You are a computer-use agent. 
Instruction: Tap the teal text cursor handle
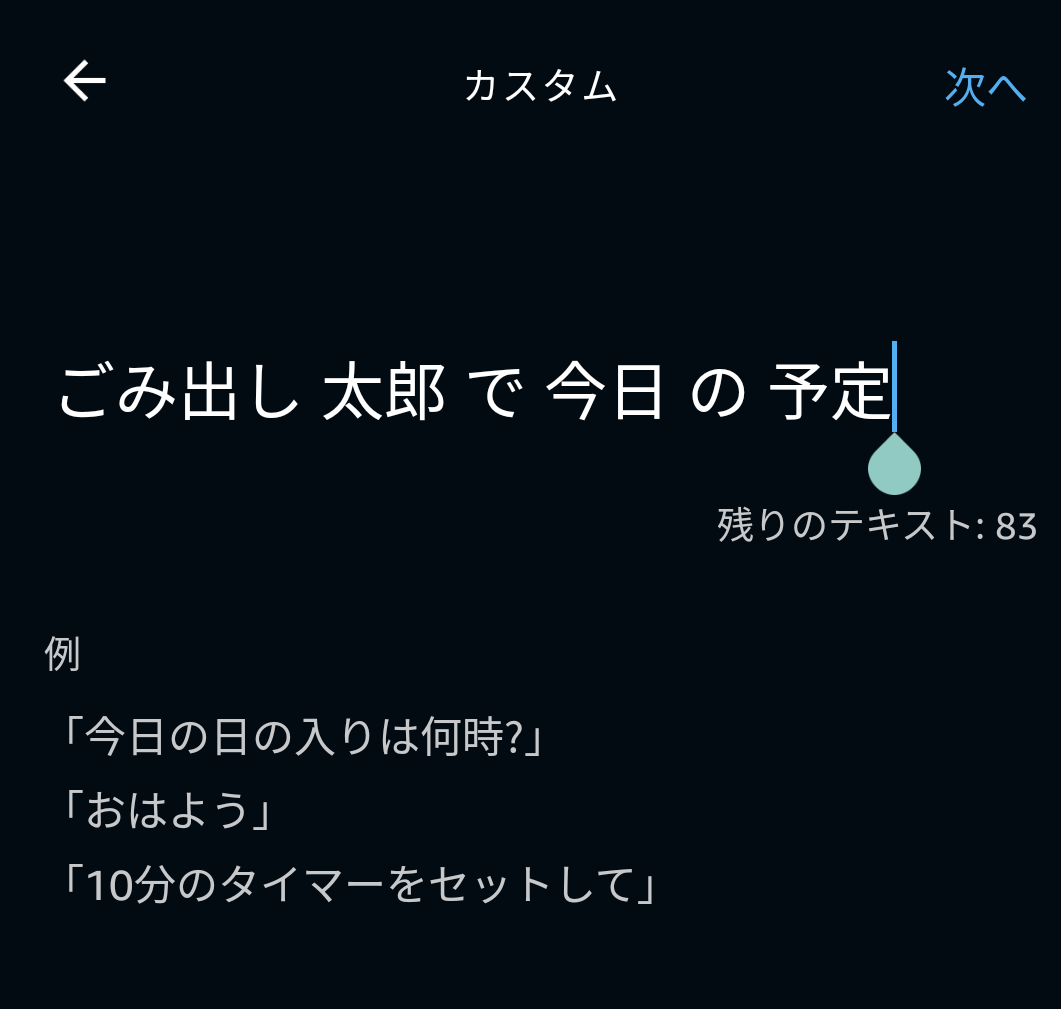click(x=894, y=466)
